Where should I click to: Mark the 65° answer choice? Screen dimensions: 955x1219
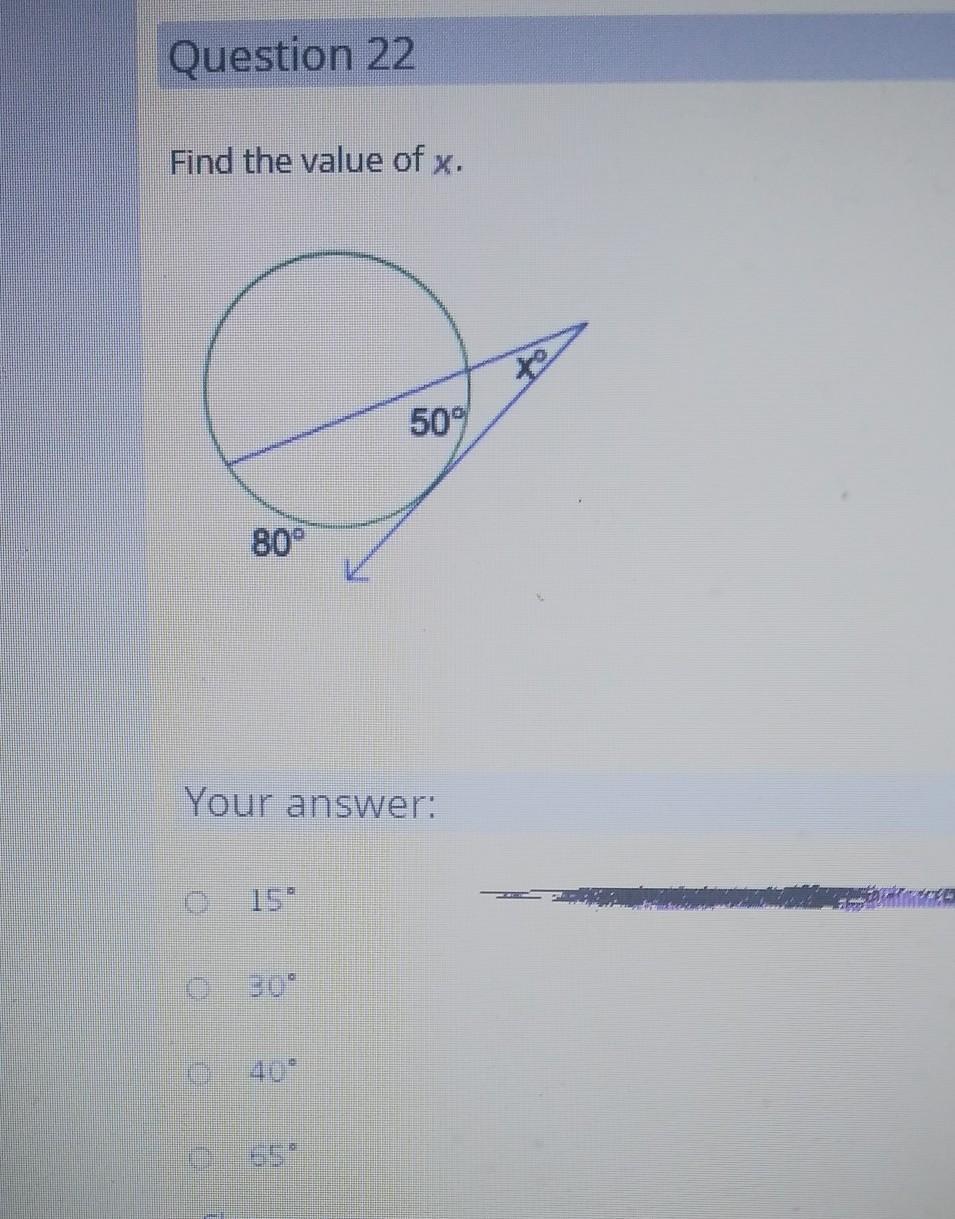pyautogui.click(x=200, y=1160)
